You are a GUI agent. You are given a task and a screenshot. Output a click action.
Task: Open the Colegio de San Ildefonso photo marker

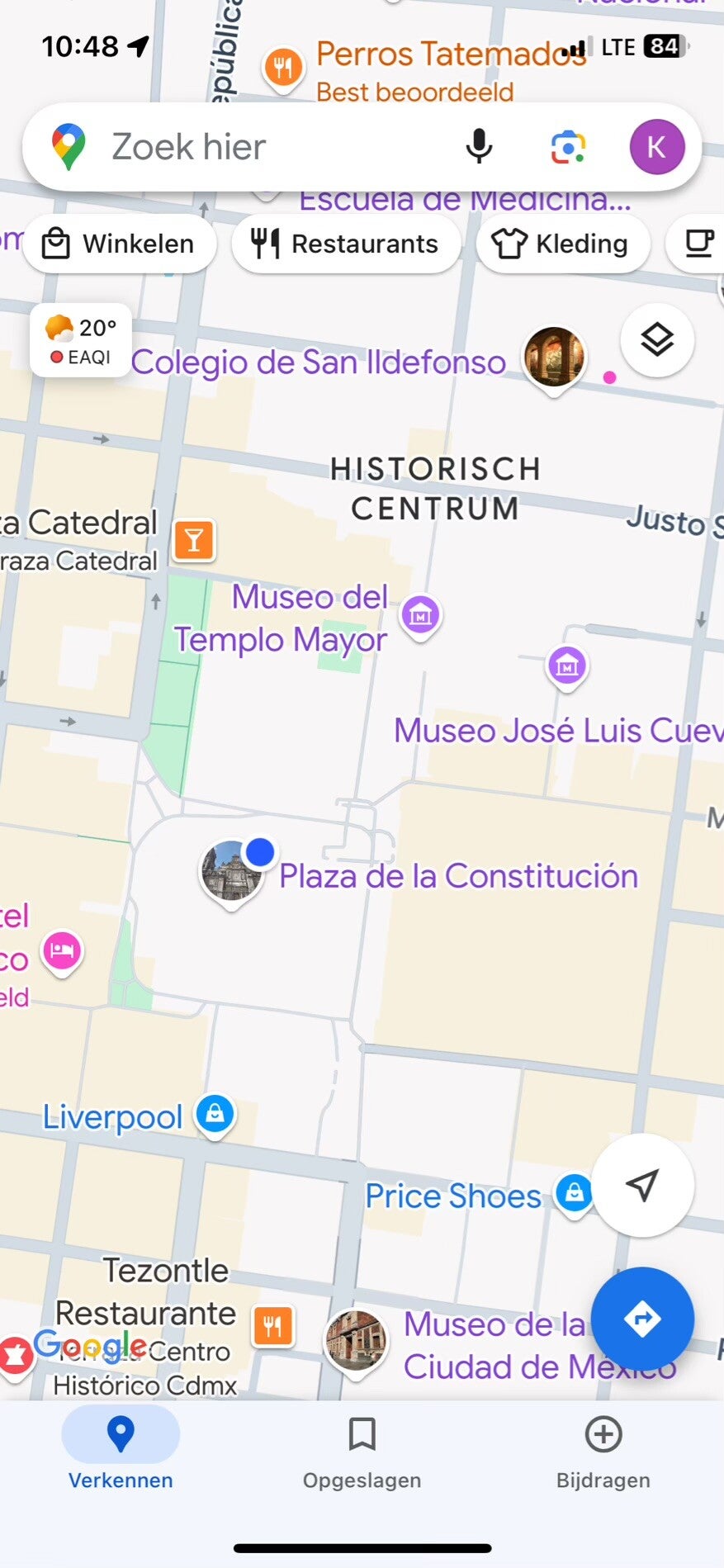pos(554,358)
